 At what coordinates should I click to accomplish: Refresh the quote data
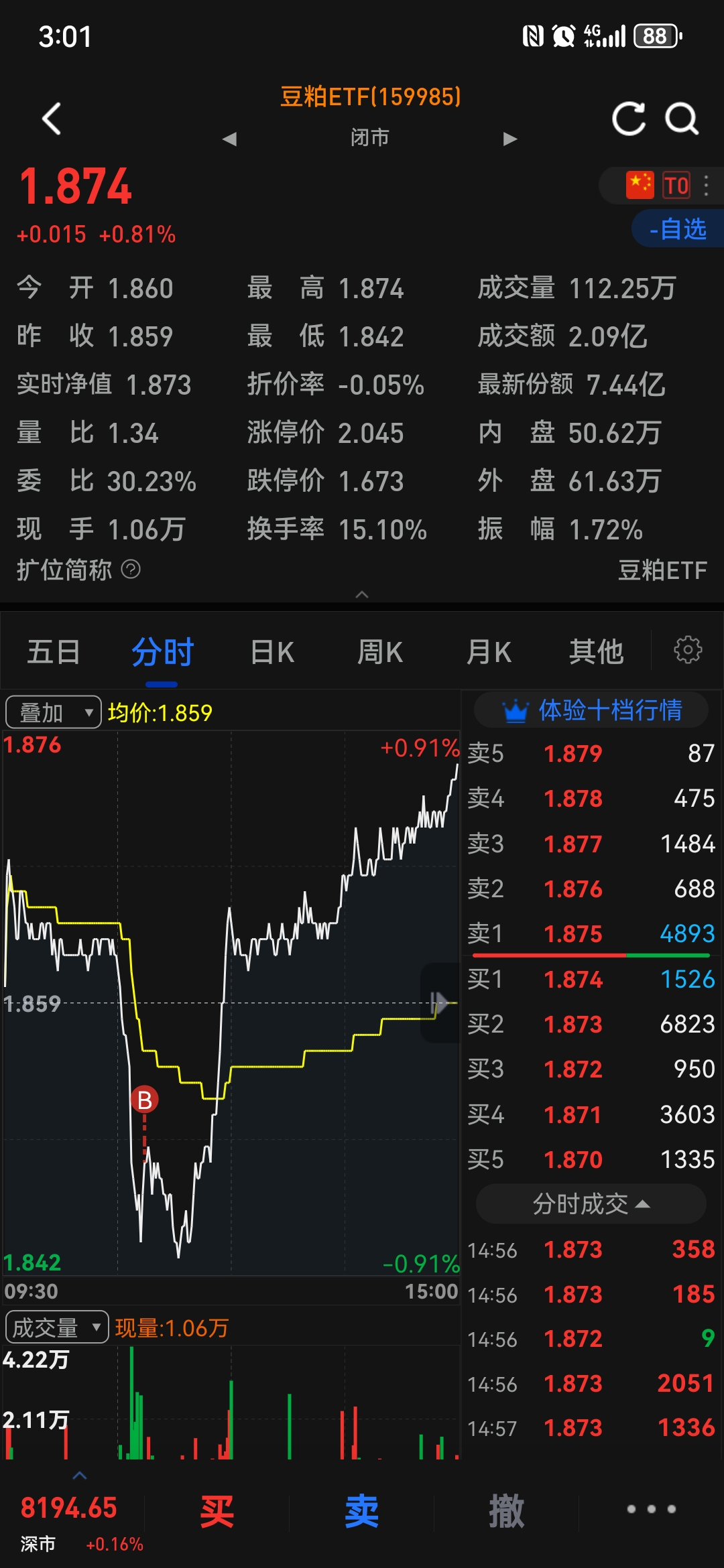pyautogui.click(x=629, y=119)
